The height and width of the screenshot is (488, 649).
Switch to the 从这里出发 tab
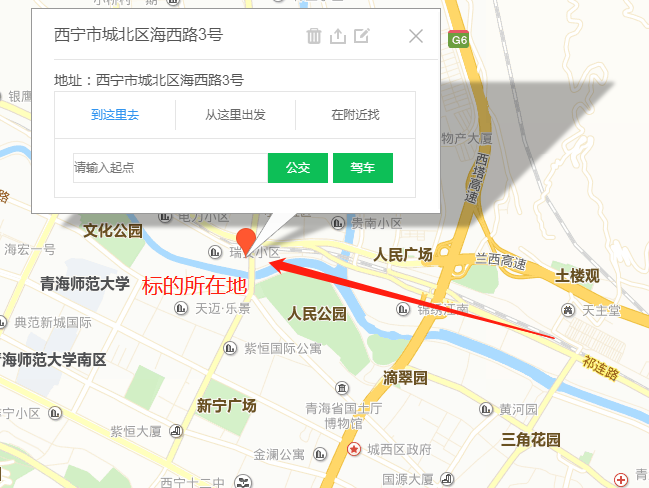point(235,115)
